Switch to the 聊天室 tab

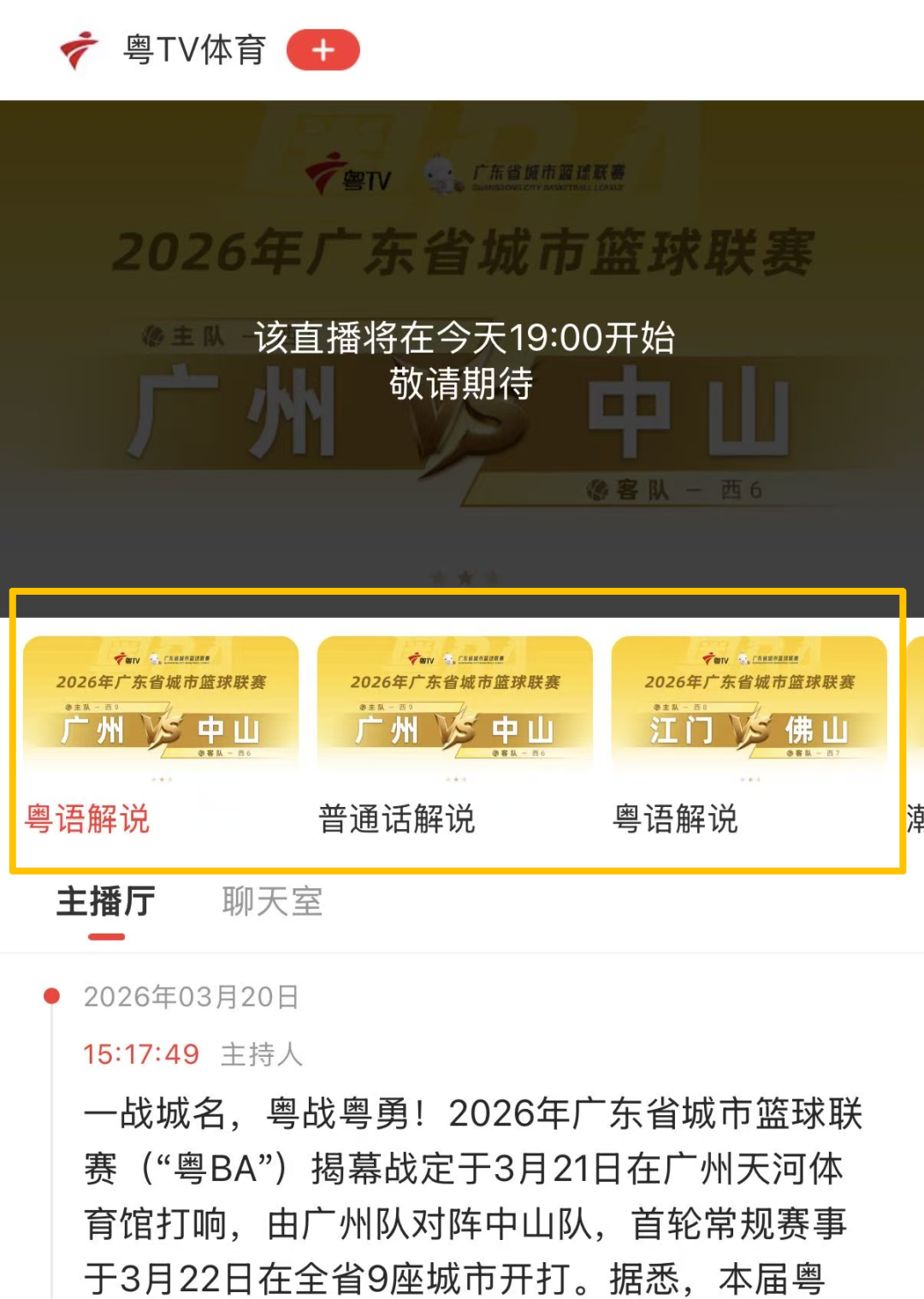tap(272, 902)
